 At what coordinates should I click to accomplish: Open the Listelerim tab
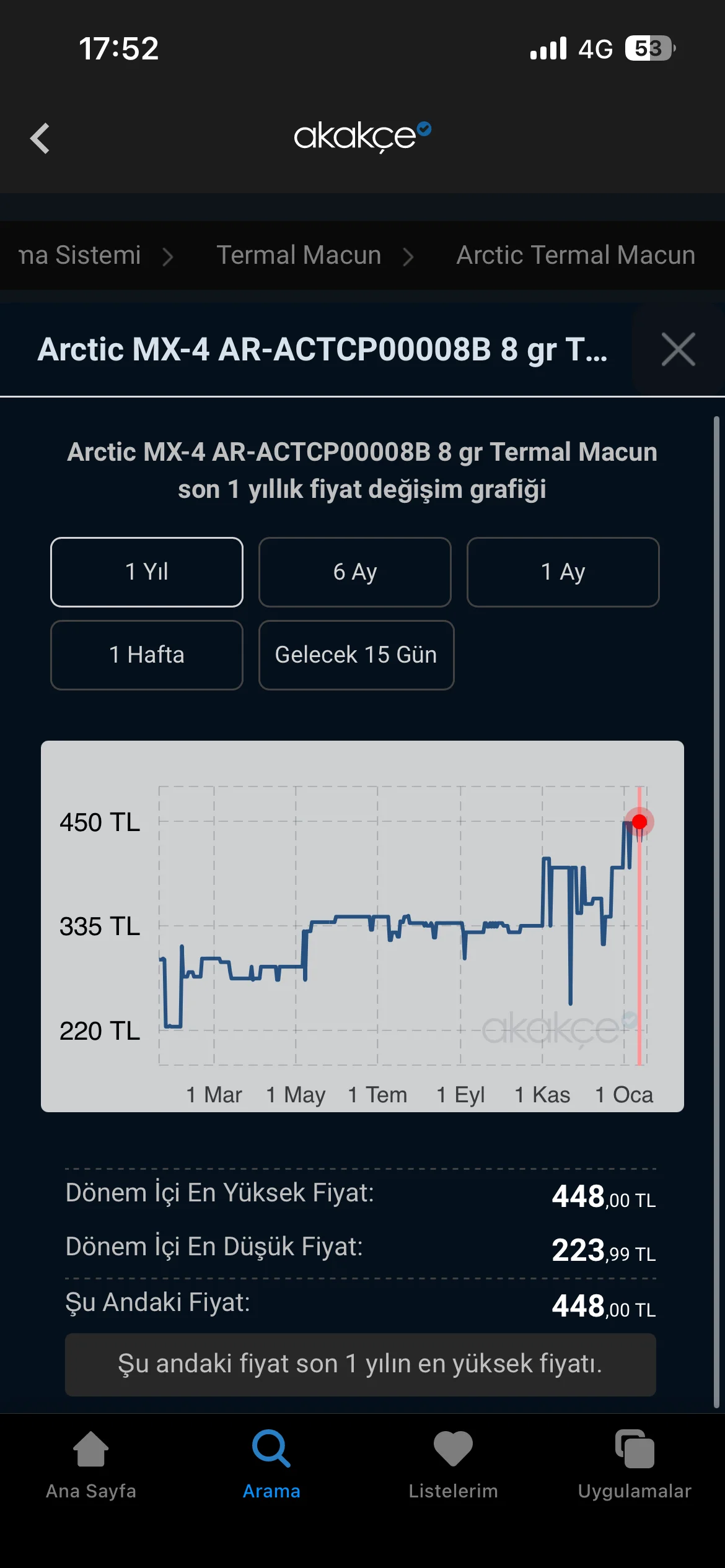coord(453,1464)
